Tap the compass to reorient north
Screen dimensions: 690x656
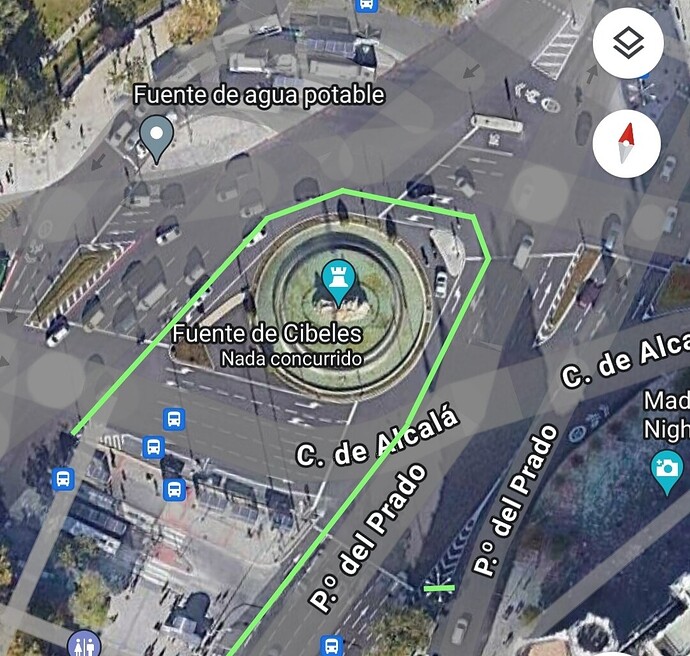coord(626,143)
